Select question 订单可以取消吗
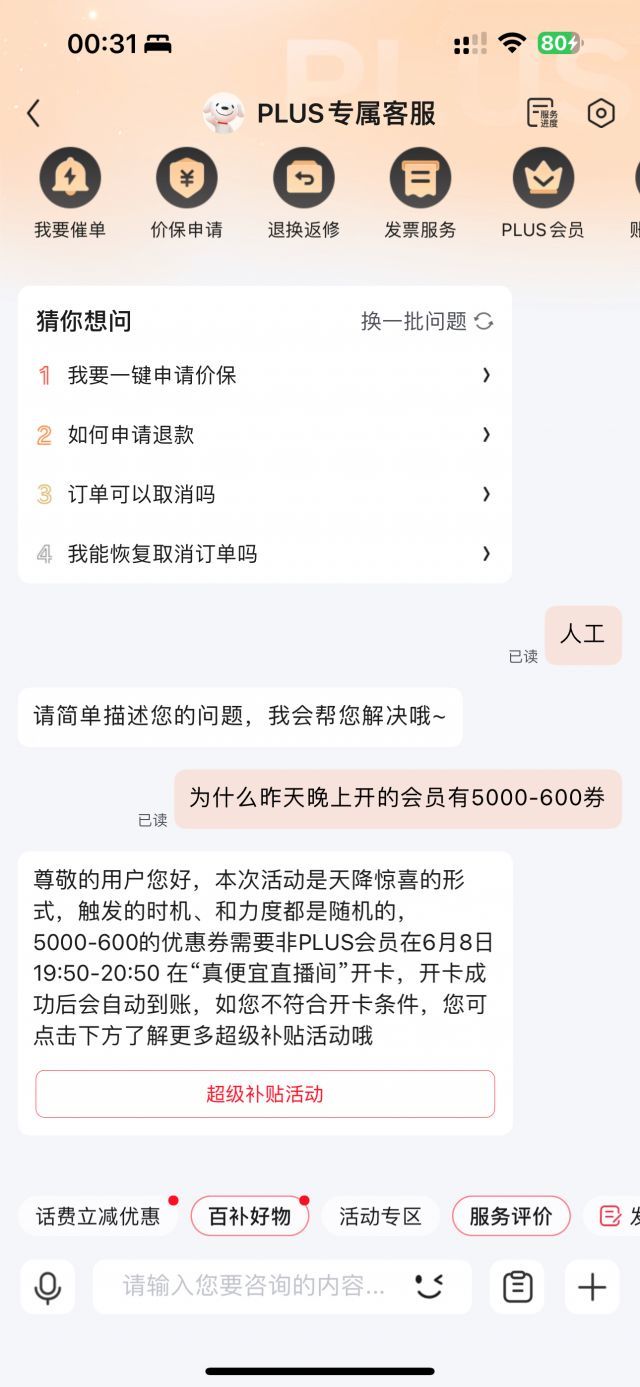Image resolution: width=640 pixels, height=1387 pixels. 264,494
